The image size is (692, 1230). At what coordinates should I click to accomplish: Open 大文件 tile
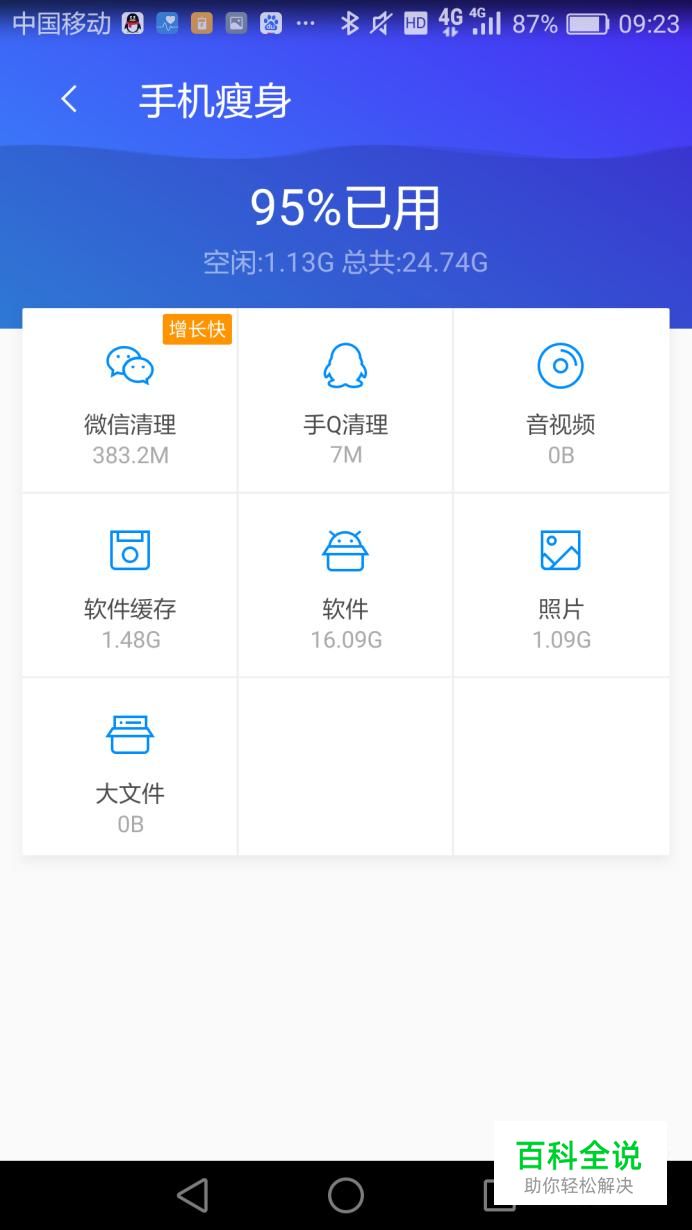pos(130,767)
